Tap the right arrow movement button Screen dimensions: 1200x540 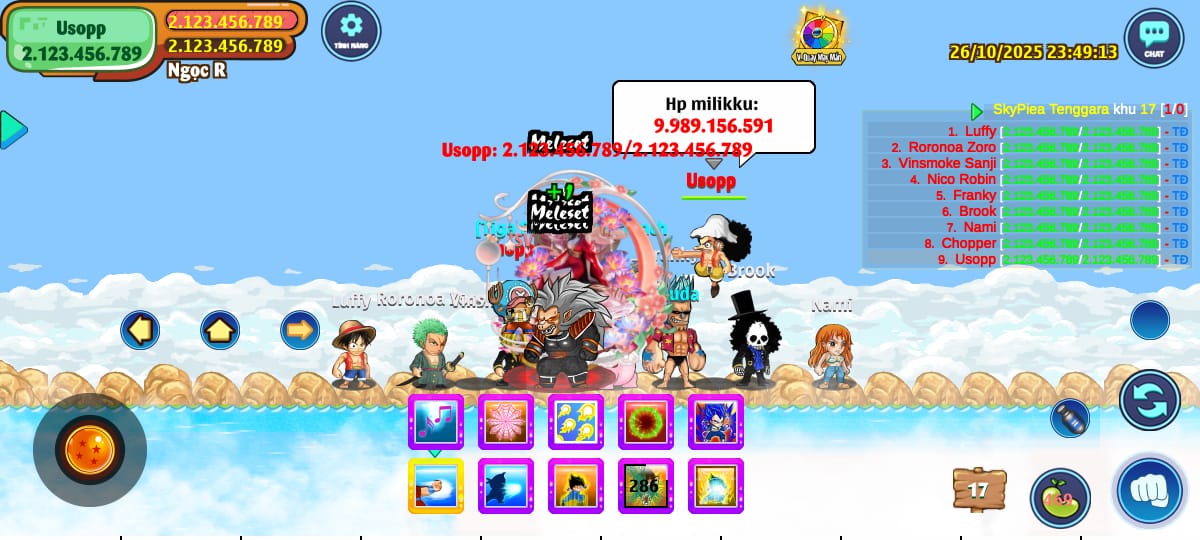click(299, 330)
